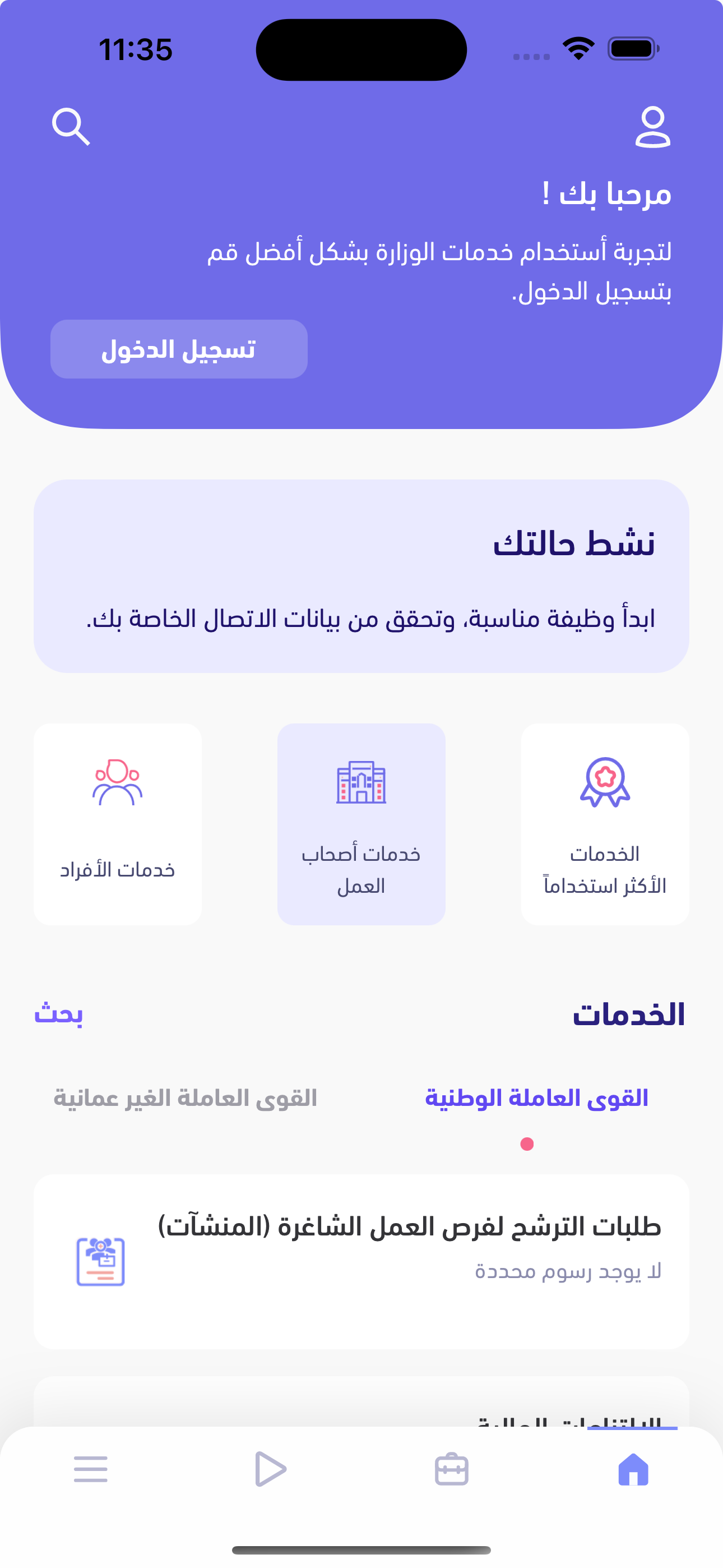Open the media play icon in bottom bar
This screenshot has height=1568, width=723.
pos(270,1469)
